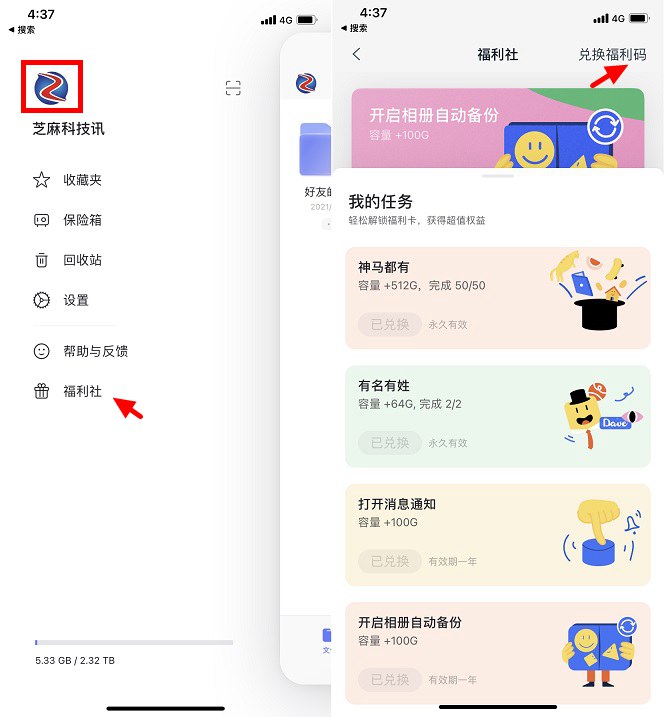
Task: Tap 已兑换 on the 打开消息通知 task
Action: point(390,561)
